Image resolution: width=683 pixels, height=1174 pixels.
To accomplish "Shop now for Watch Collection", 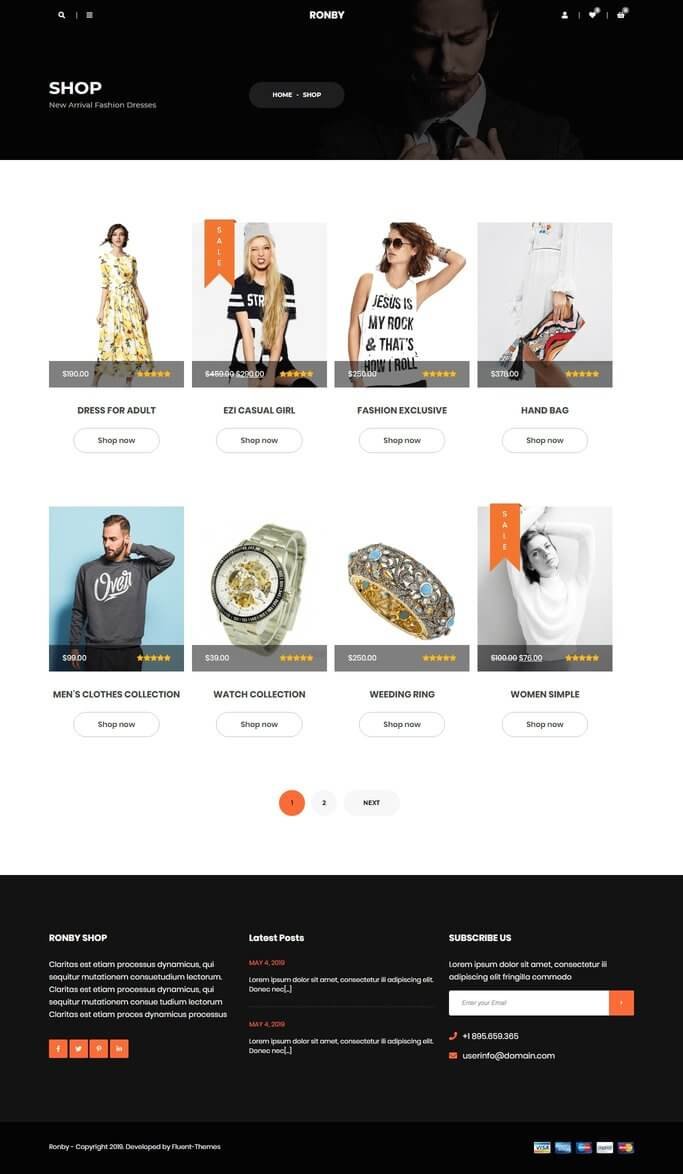I will click(259, 724).
